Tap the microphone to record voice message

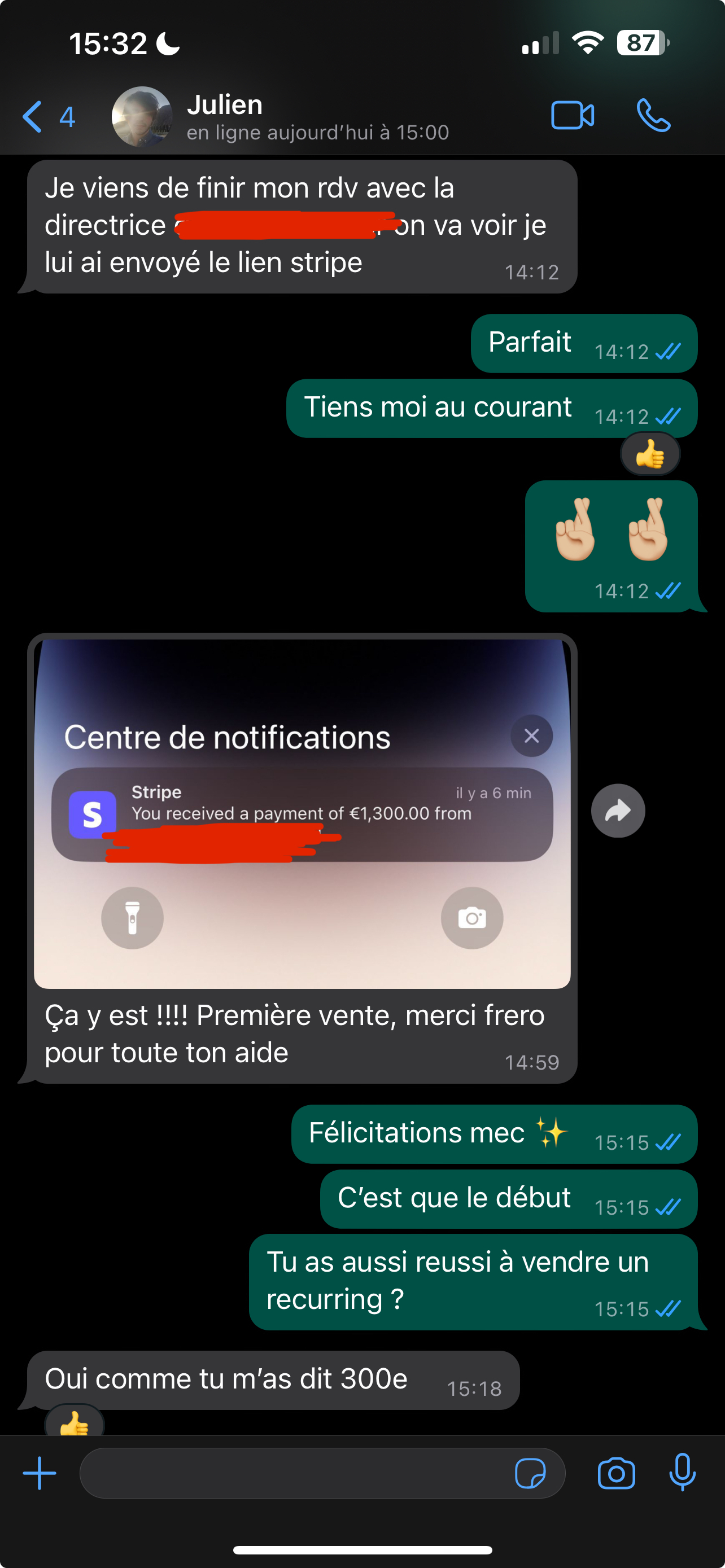coord(683,1472)
